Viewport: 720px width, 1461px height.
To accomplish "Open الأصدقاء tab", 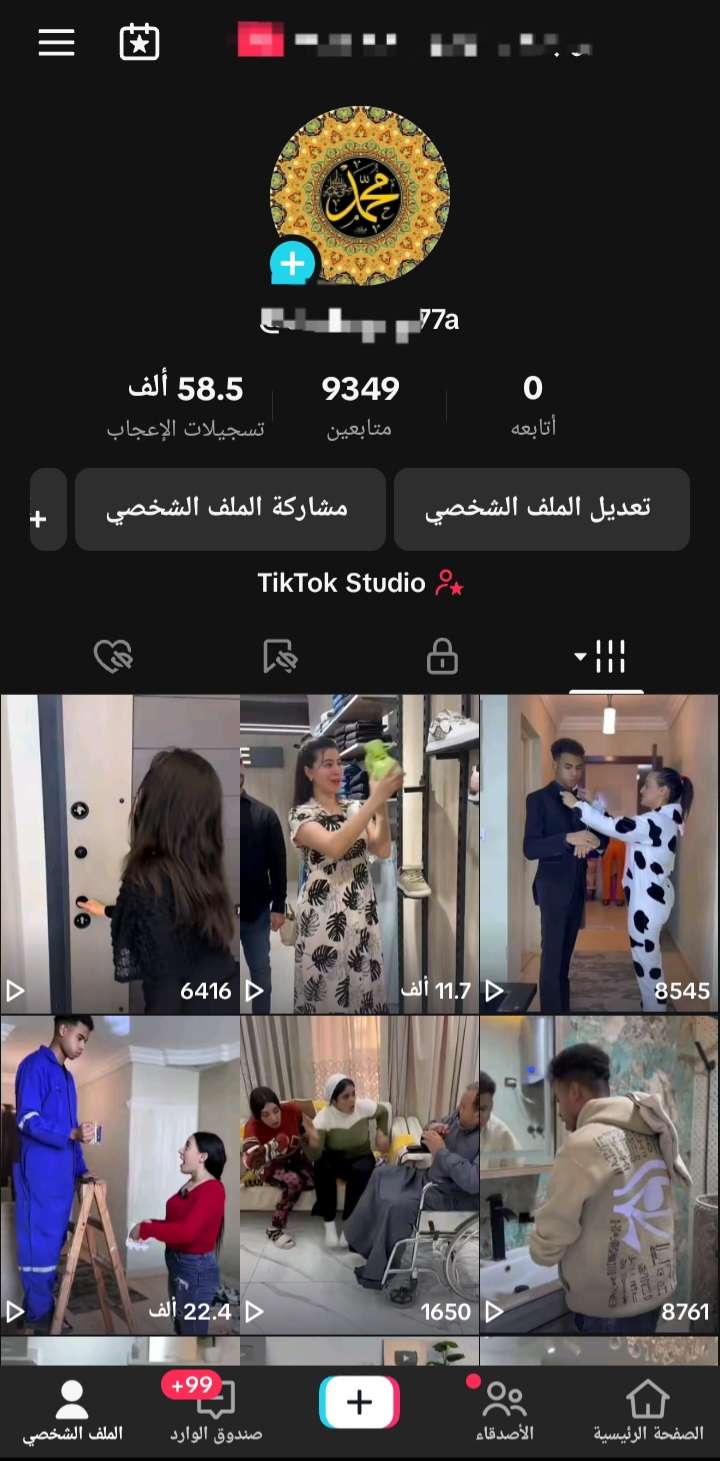I will tap(504, 1411).
